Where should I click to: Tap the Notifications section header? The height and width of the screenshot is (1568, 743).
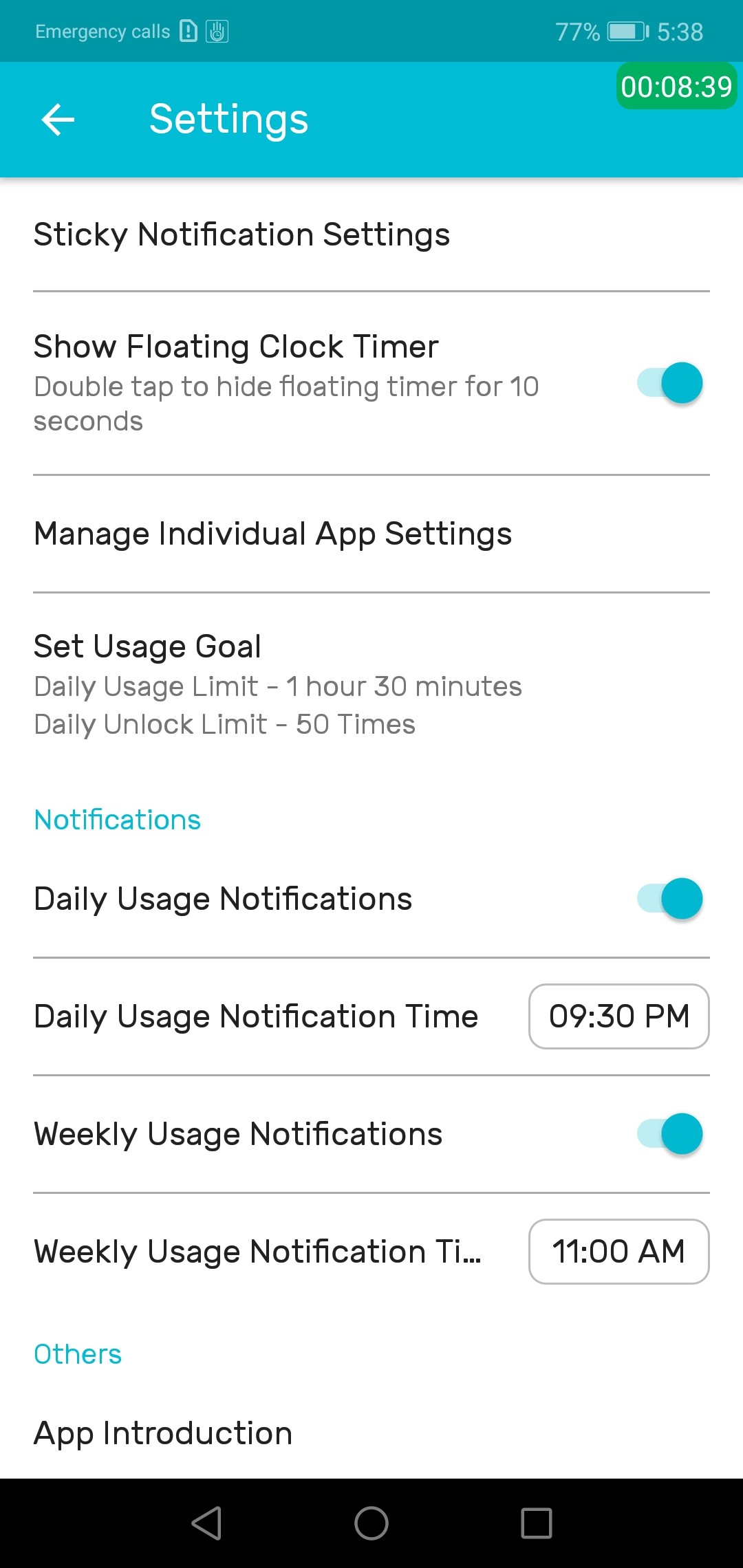116,819
